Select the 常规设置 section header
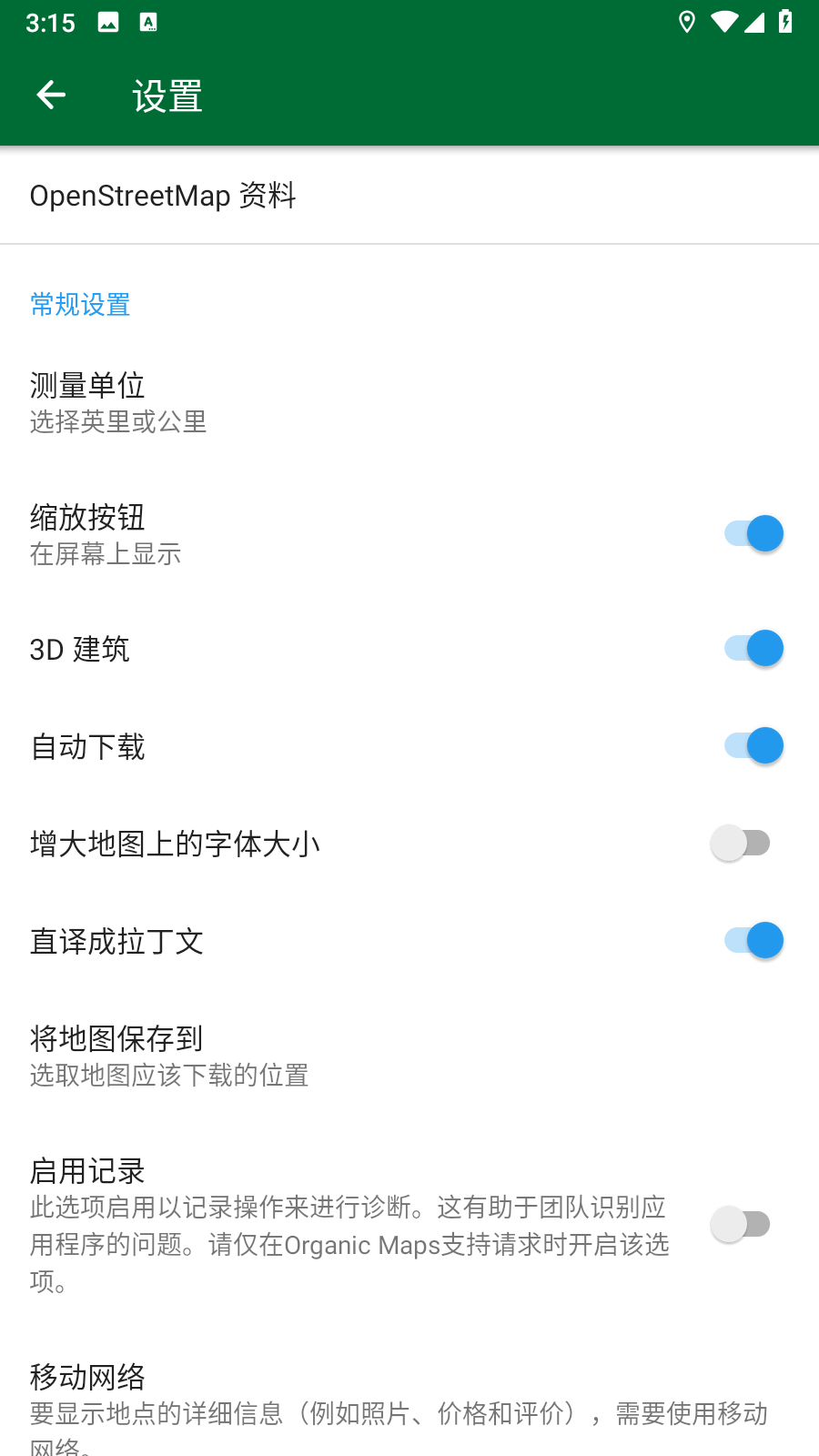819x1456 pixels. (79, 304)
